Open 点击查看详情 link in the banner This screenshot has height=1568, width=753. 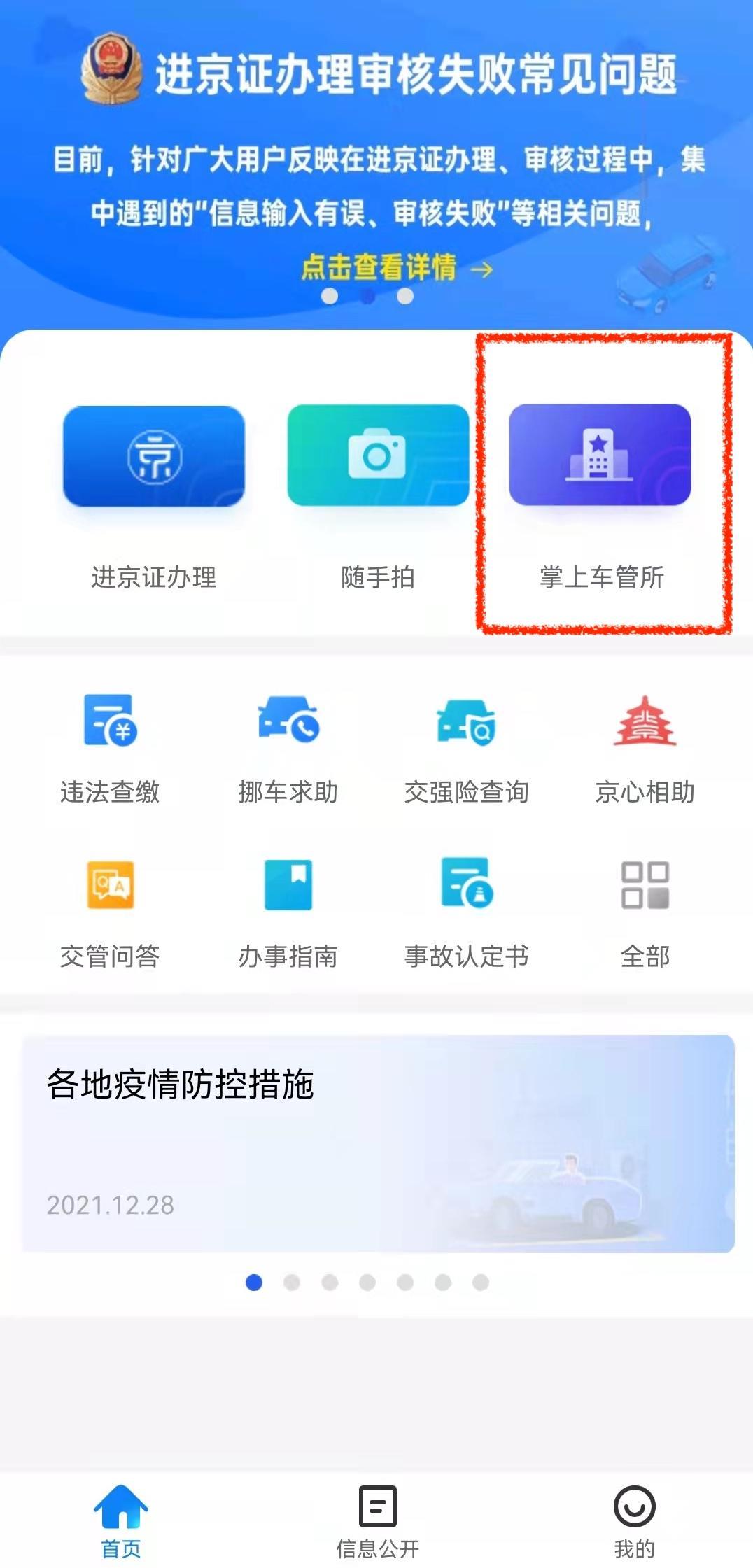click(396, 267)
